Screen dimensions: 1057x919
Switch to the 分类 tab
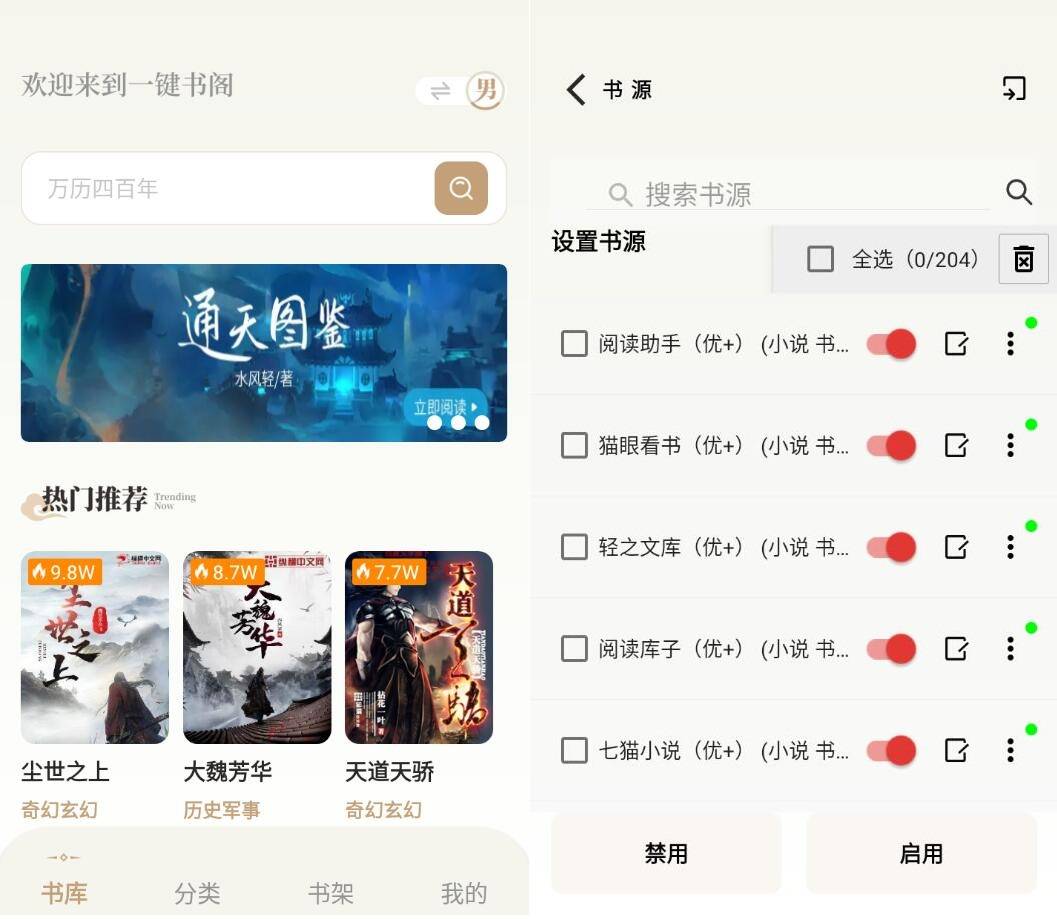(x=197, y=892)
